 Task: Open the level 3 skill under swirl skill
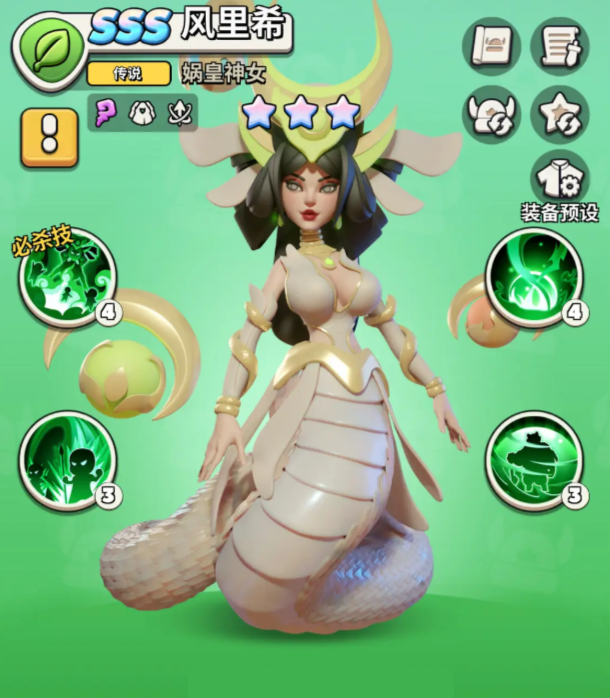pos(533,459)
